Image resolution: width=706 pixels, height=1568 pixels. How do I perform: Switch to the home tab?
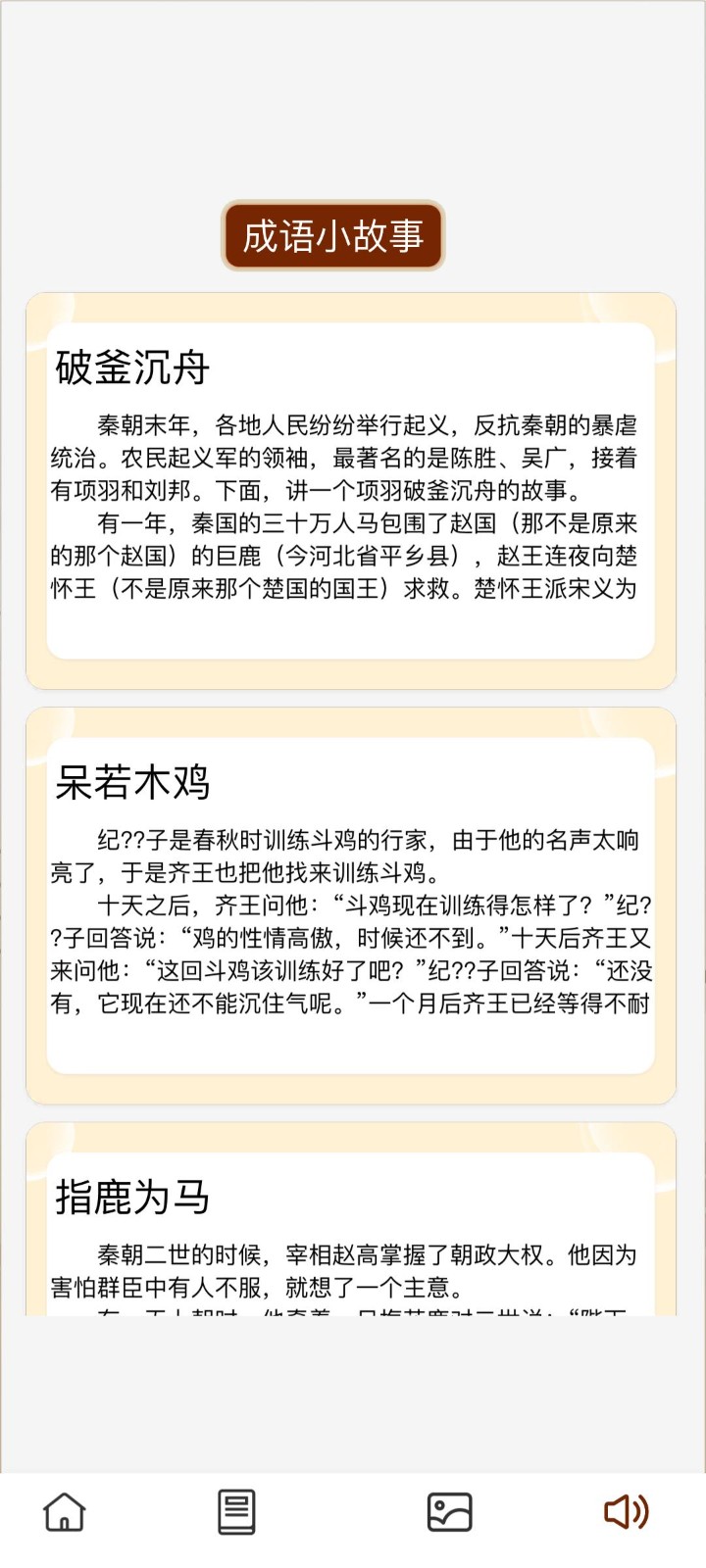(65, 1512)
